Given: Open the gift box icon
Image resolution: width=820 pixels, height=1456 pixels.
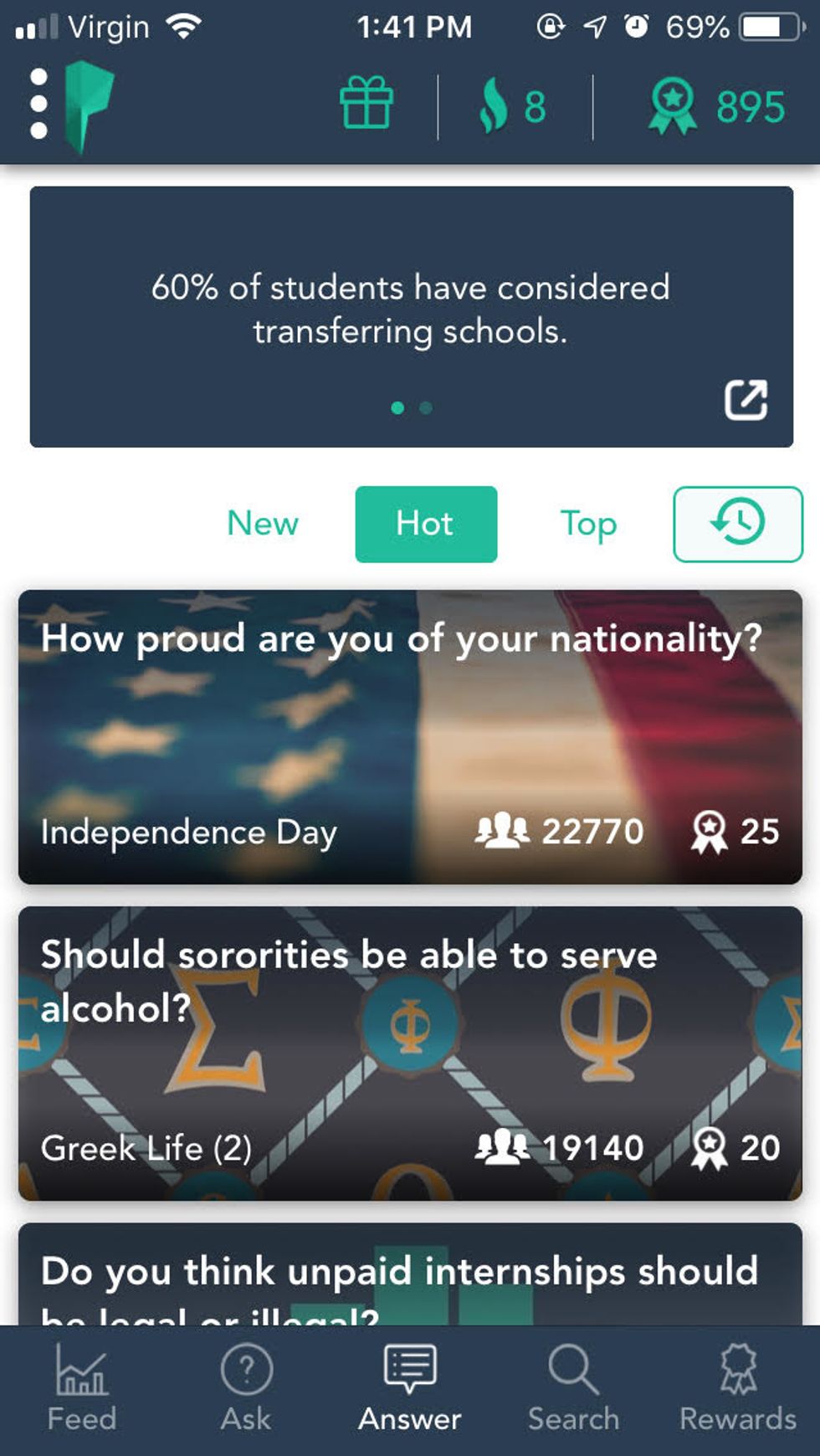Looking at the screenshot, I should pyautogui.click(x=366, y=104).
